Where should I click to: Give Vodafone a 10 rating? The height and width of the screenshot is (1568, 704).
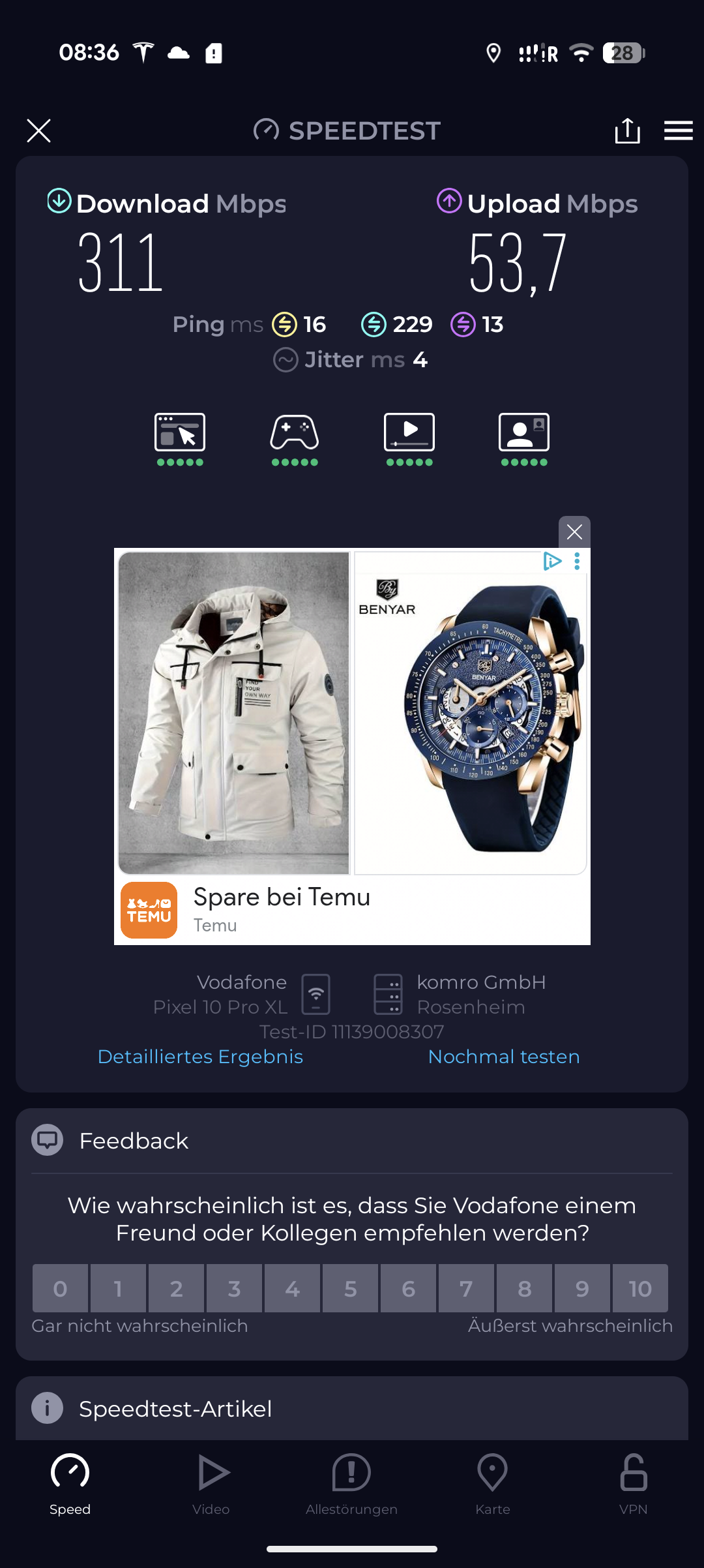(640, 1288)
